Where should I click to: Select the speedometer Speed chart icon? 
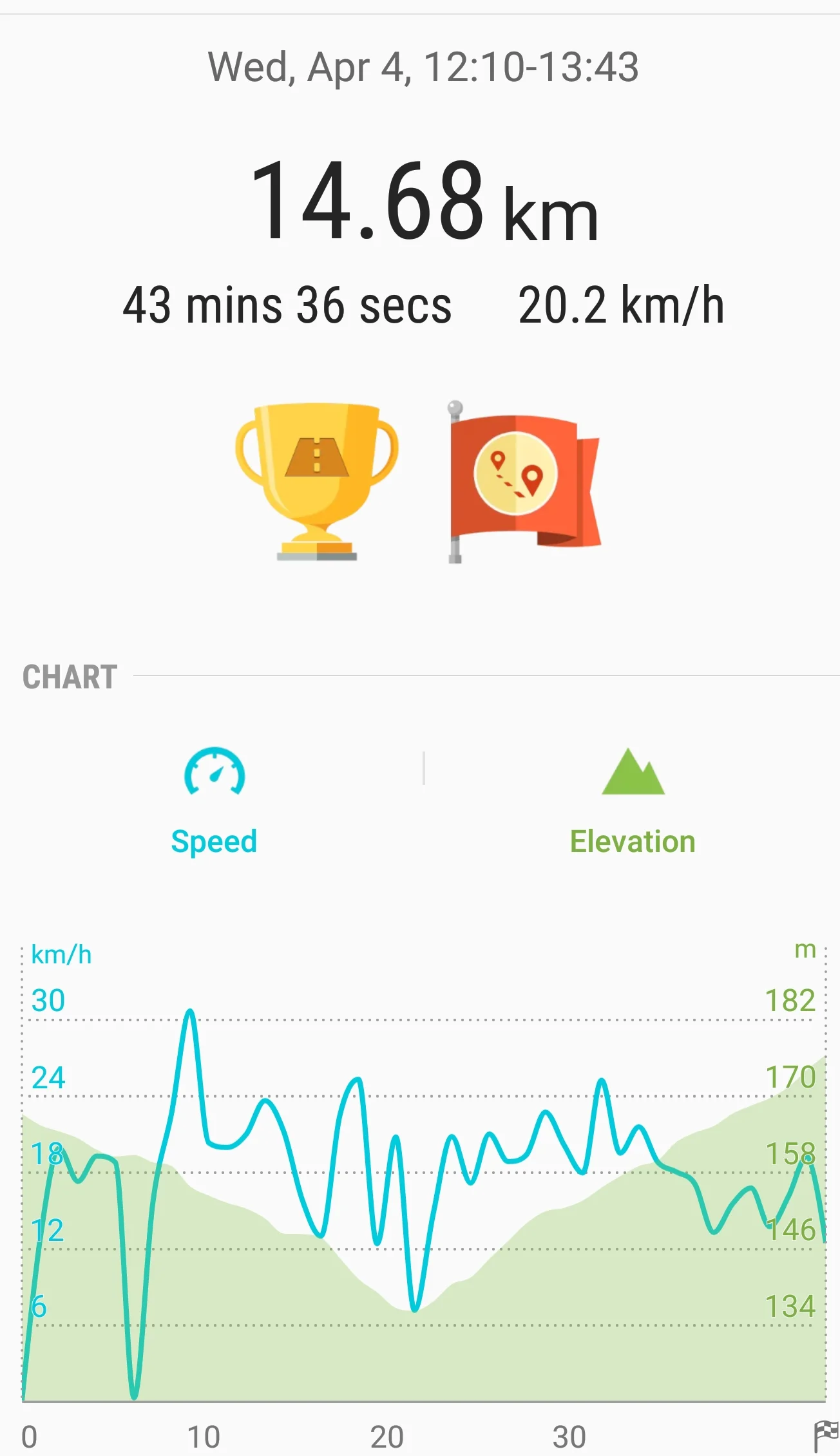pos(214,775)
